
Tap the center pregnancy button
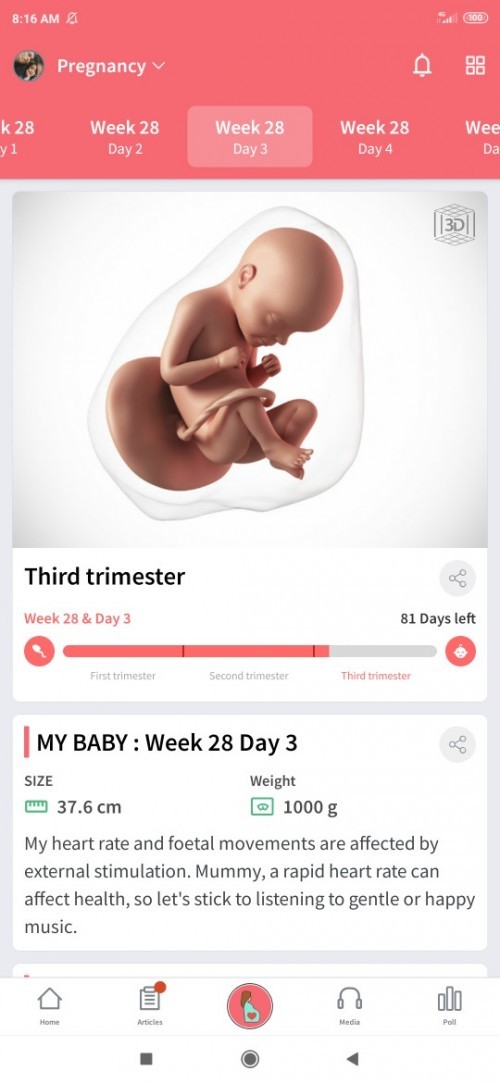250,1006
